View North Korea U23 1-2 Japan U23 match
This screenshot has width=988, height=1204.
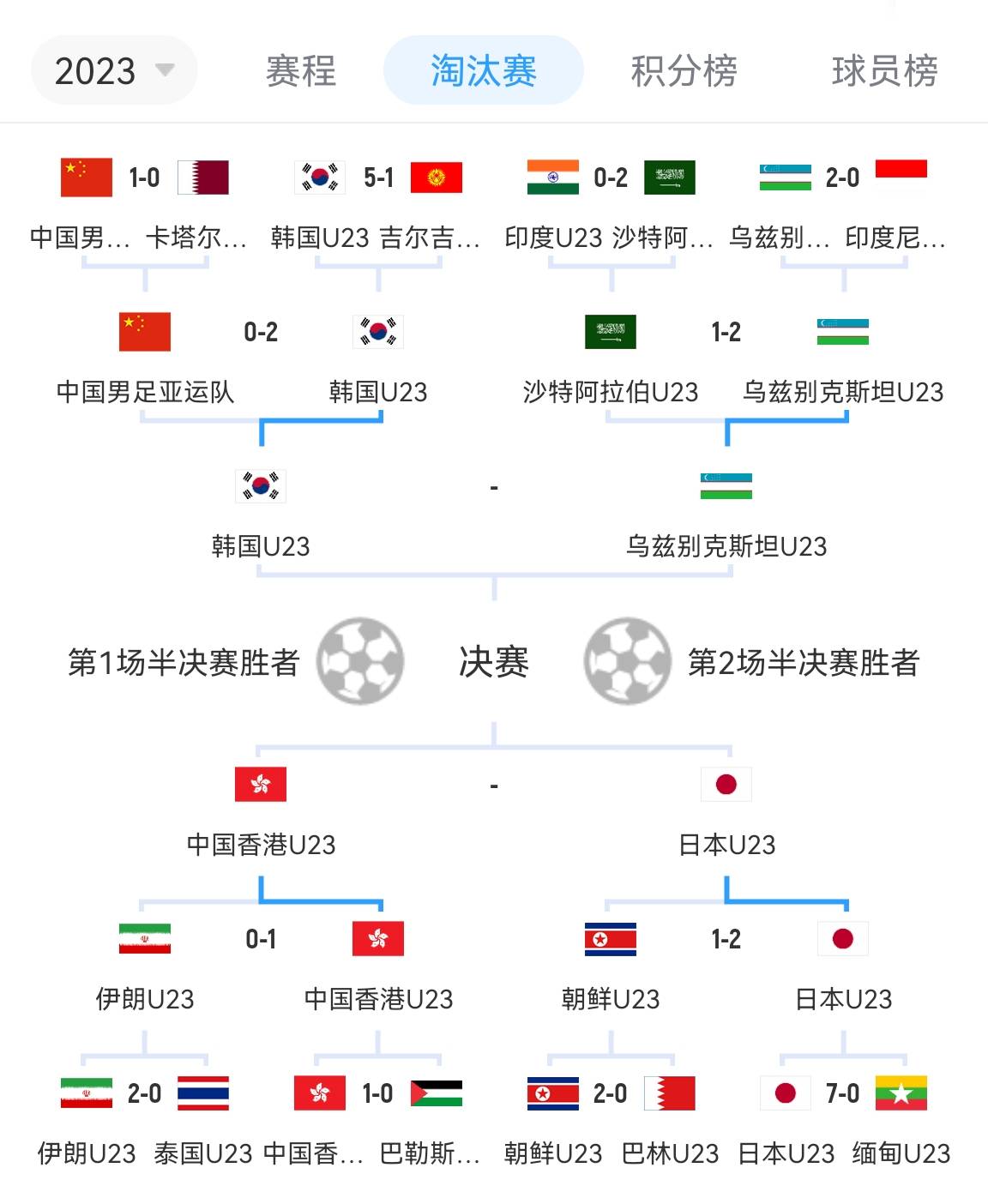tap(726, 940)
